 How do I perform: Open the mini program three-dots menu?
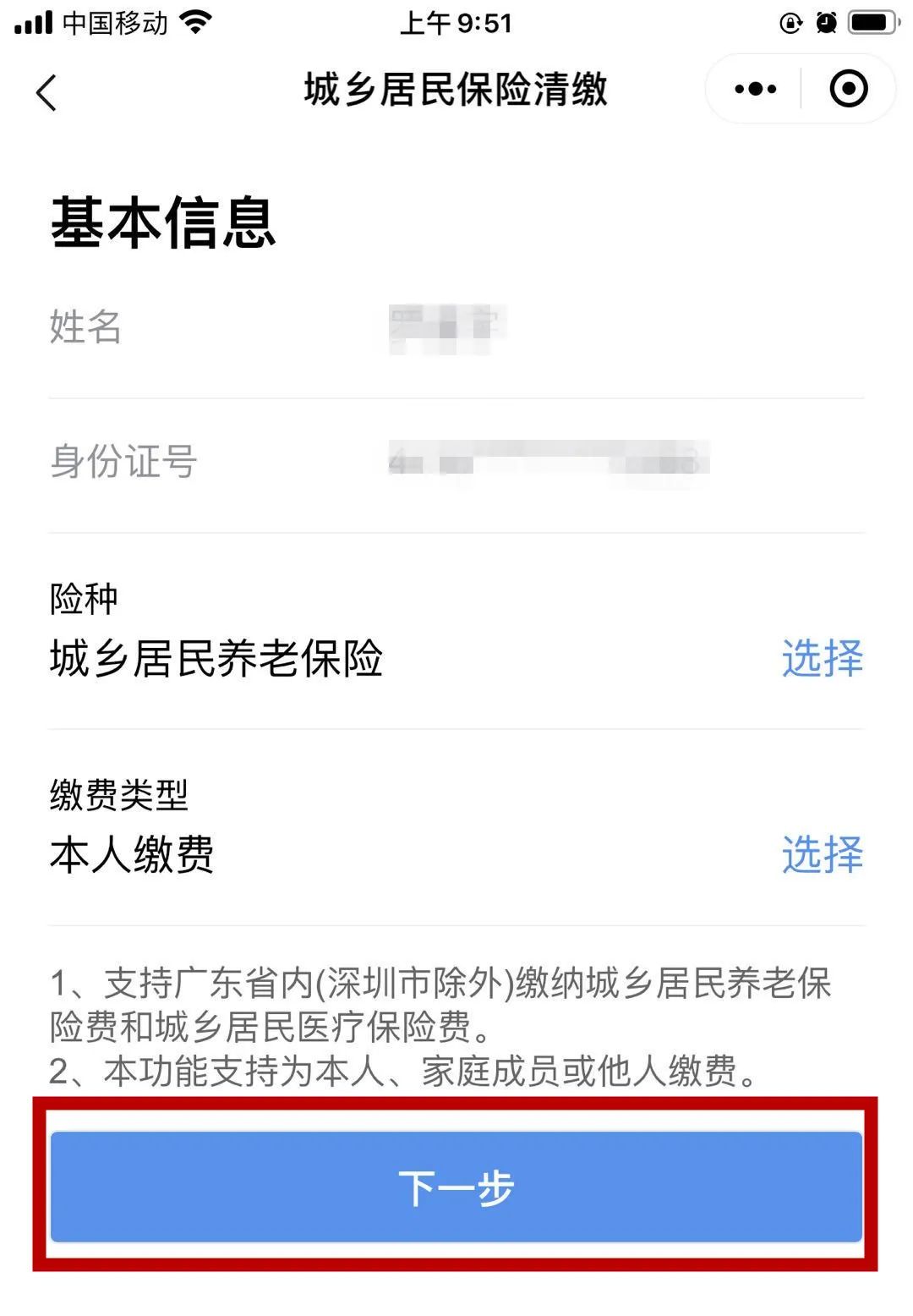[x=755, y=89]
